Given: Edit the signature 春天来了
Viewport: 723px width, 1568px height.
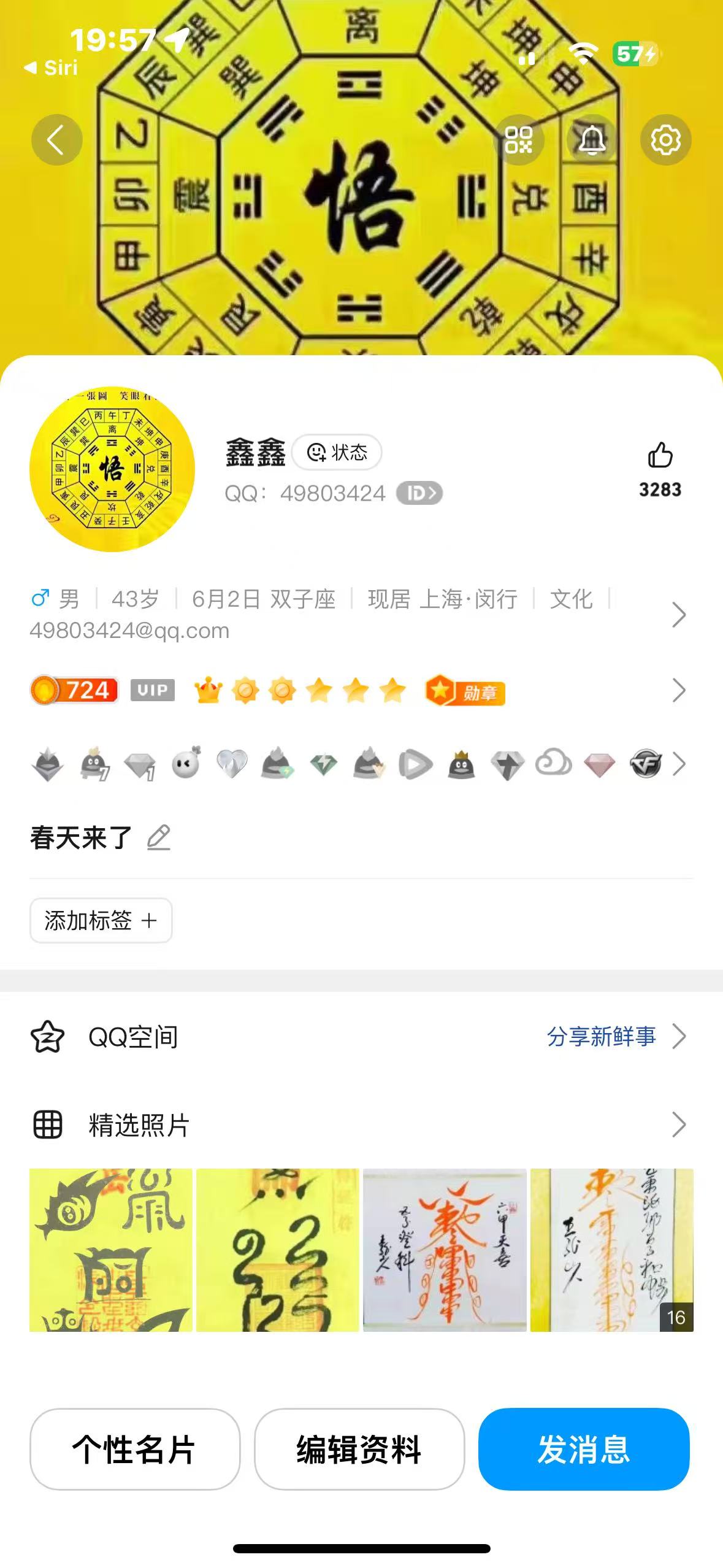Looking at the screenshot, I should click(159, 838).
